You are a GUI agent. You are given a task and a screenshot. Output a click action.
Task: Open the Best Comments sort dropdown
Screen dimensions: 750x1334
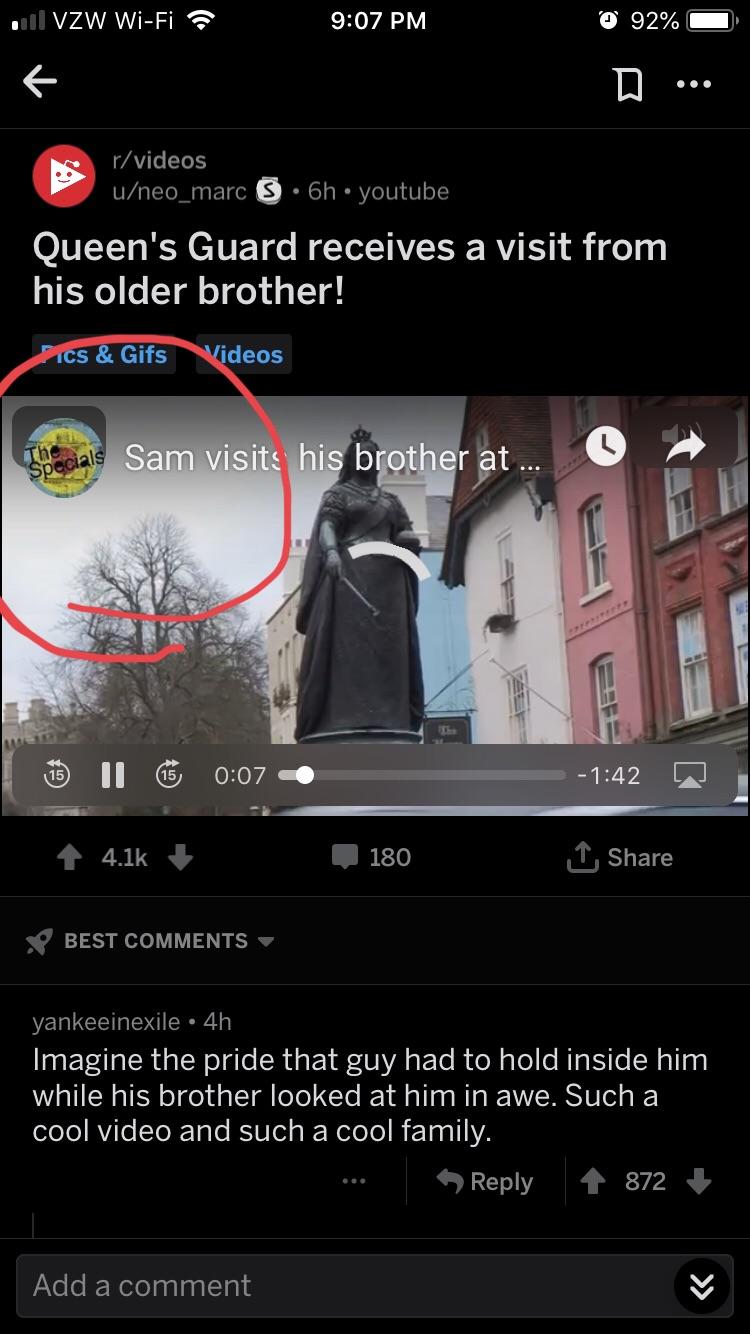click(155, 940)
